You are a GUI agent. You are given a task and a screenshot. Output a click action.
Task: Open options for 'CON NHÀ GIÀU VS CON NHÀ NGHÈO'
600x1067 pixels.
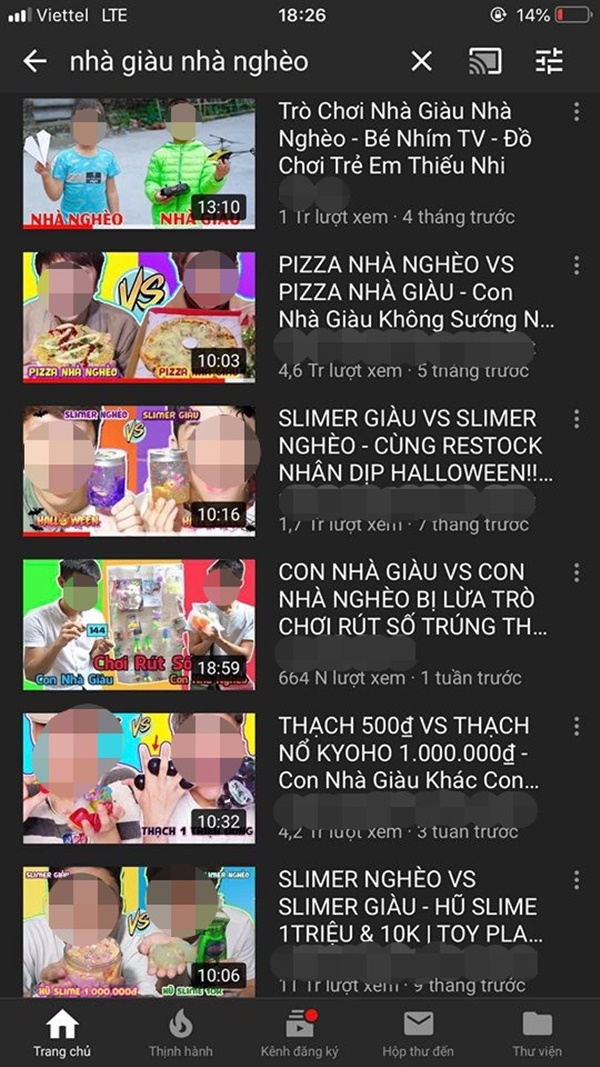coord(576,572)
